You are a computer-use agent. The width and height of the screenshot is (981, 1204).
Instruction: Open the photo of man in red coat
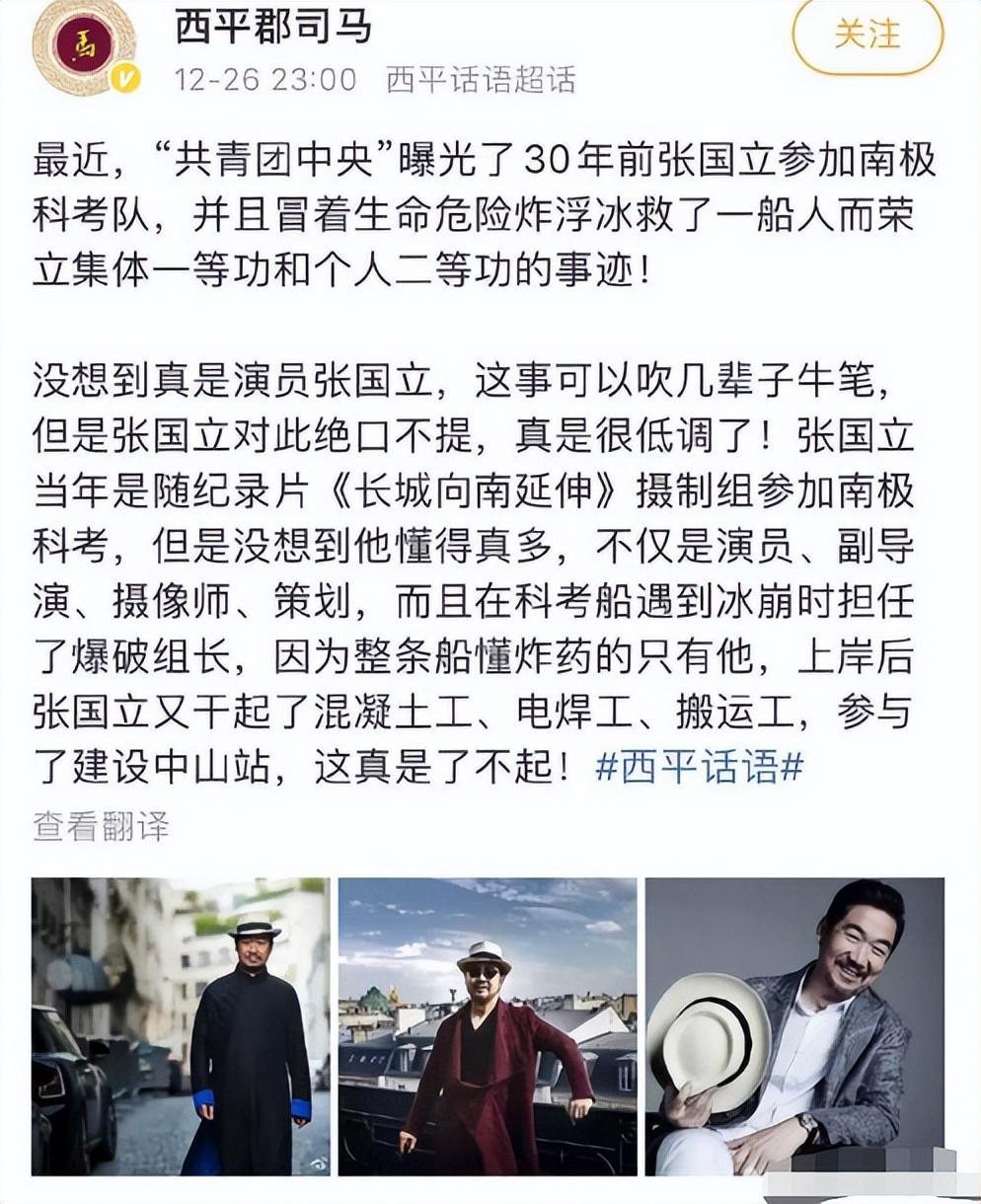point(488,1026)
